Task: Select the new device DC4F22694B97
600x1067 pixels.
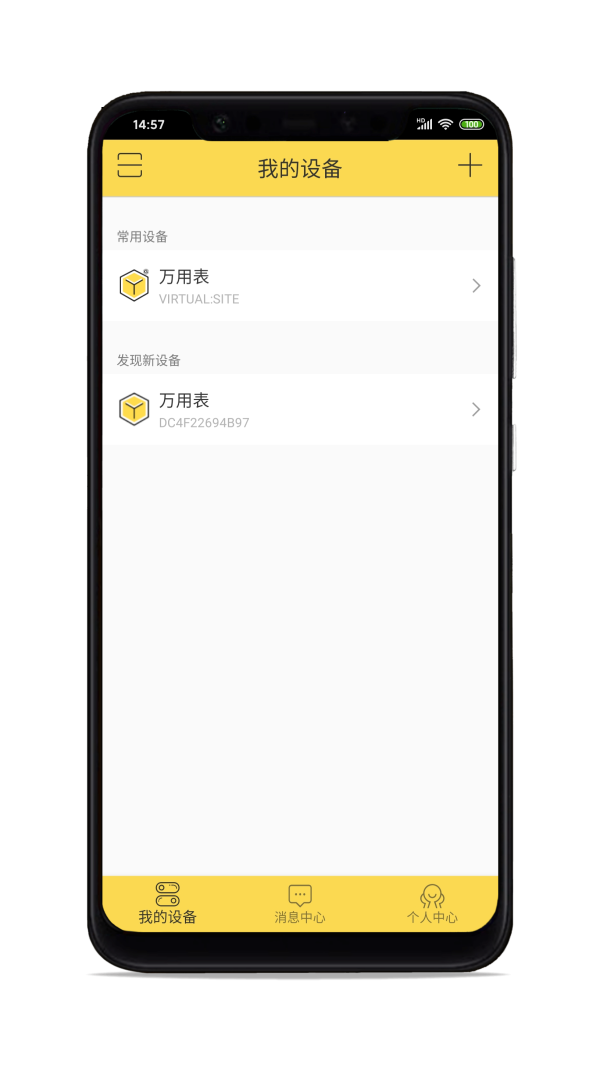Action: (x=299, y=410)
